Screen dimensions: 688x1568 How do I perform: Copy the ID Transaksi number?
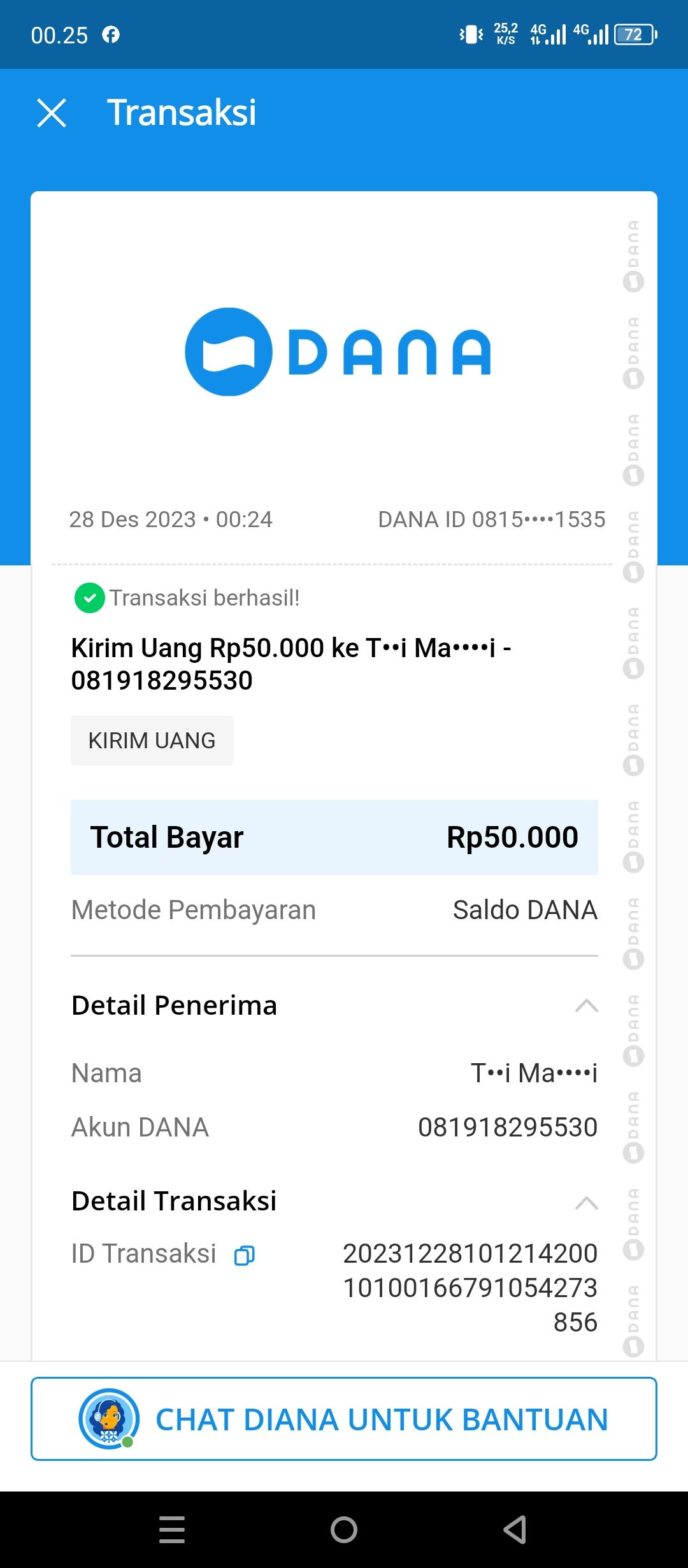click(x=245, y=1255)
